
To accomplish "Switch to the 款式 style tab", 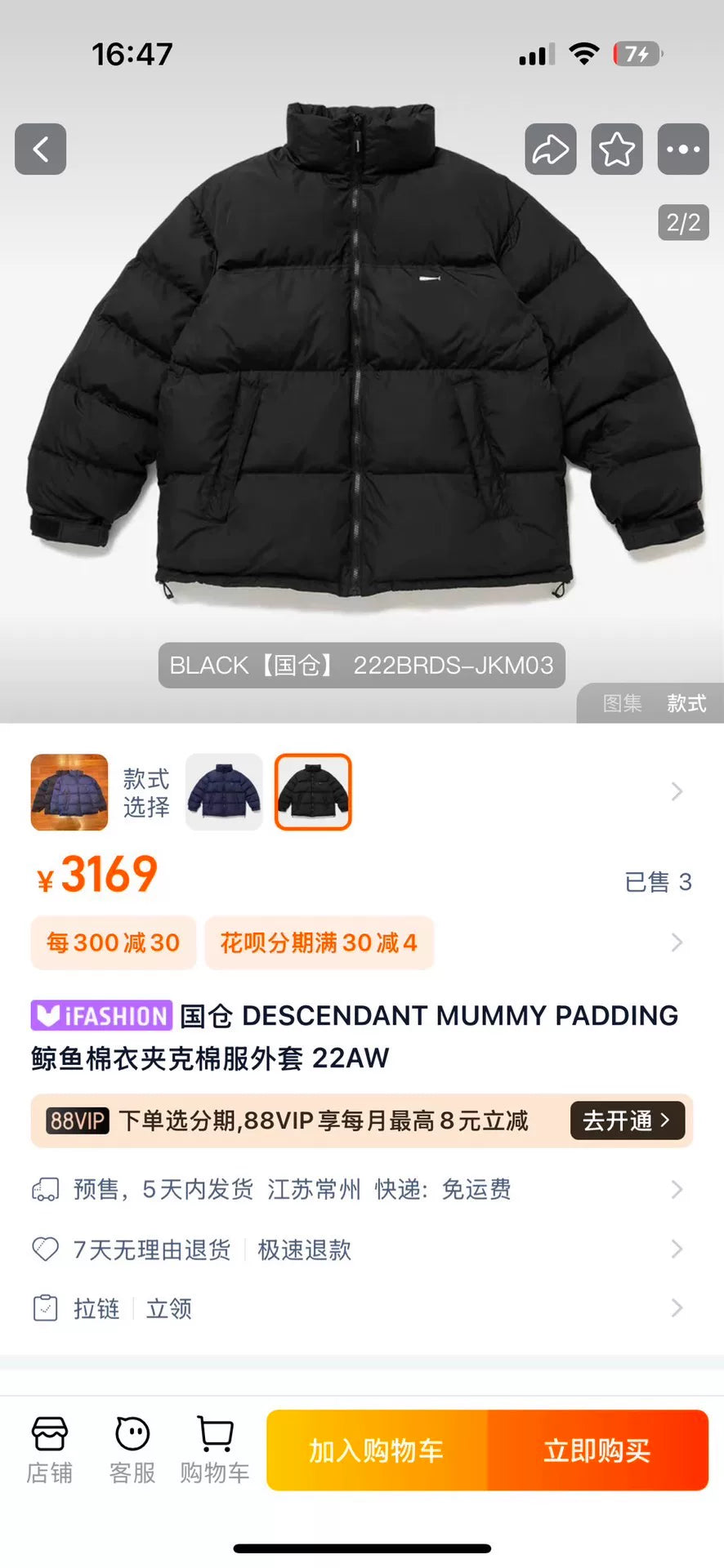I will 686,703.
